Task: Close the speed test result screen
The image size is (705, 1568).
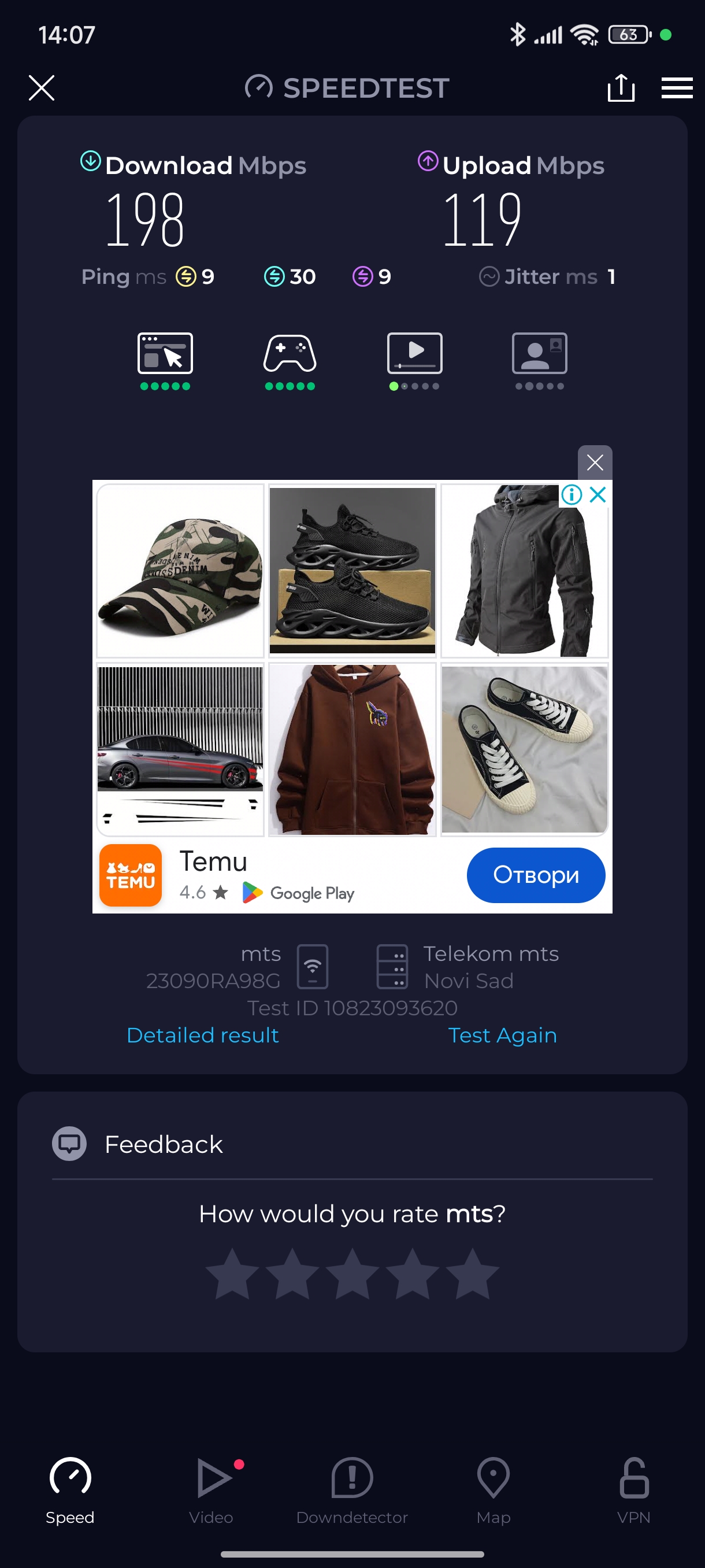Action: [x=42, y=88]
